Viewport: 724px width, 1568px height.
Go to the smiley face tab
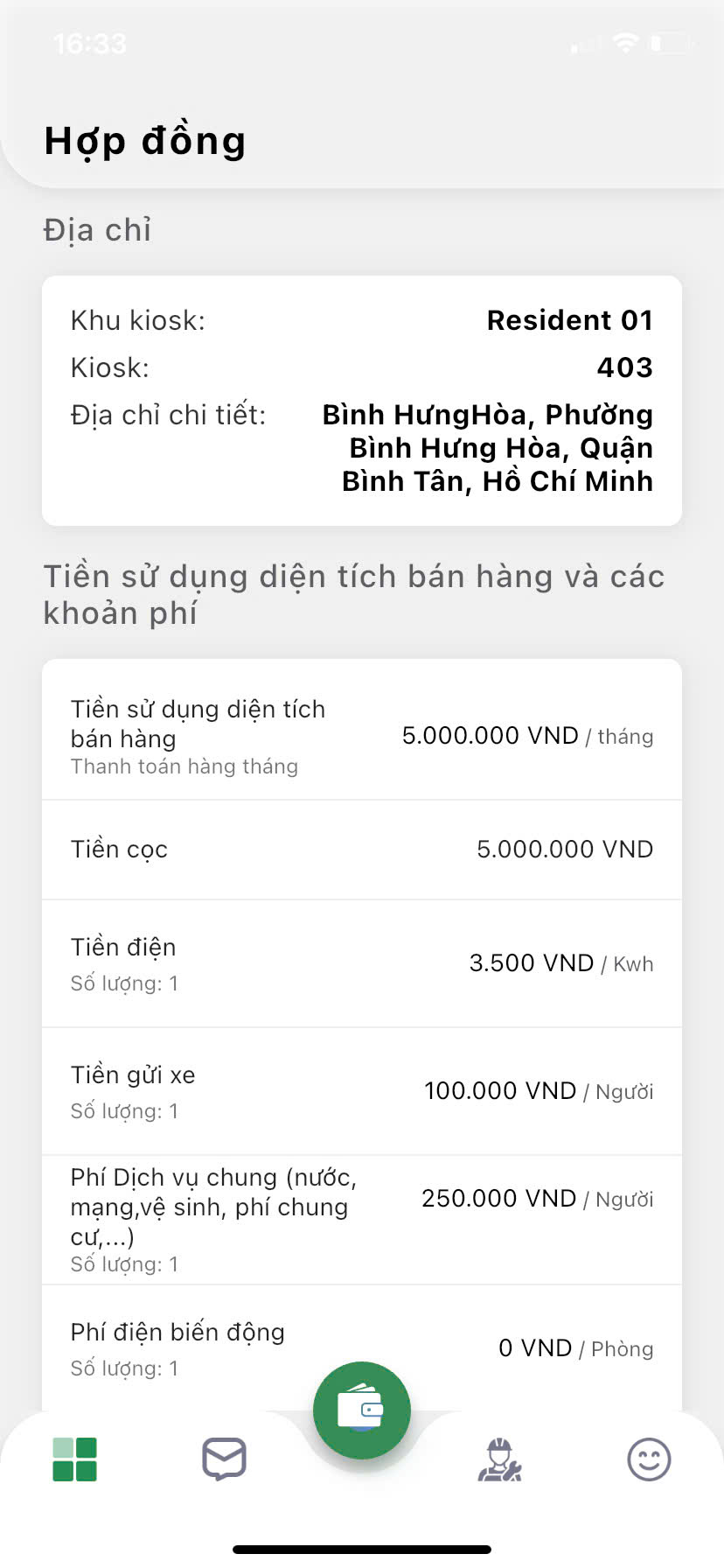point(649,1459)
